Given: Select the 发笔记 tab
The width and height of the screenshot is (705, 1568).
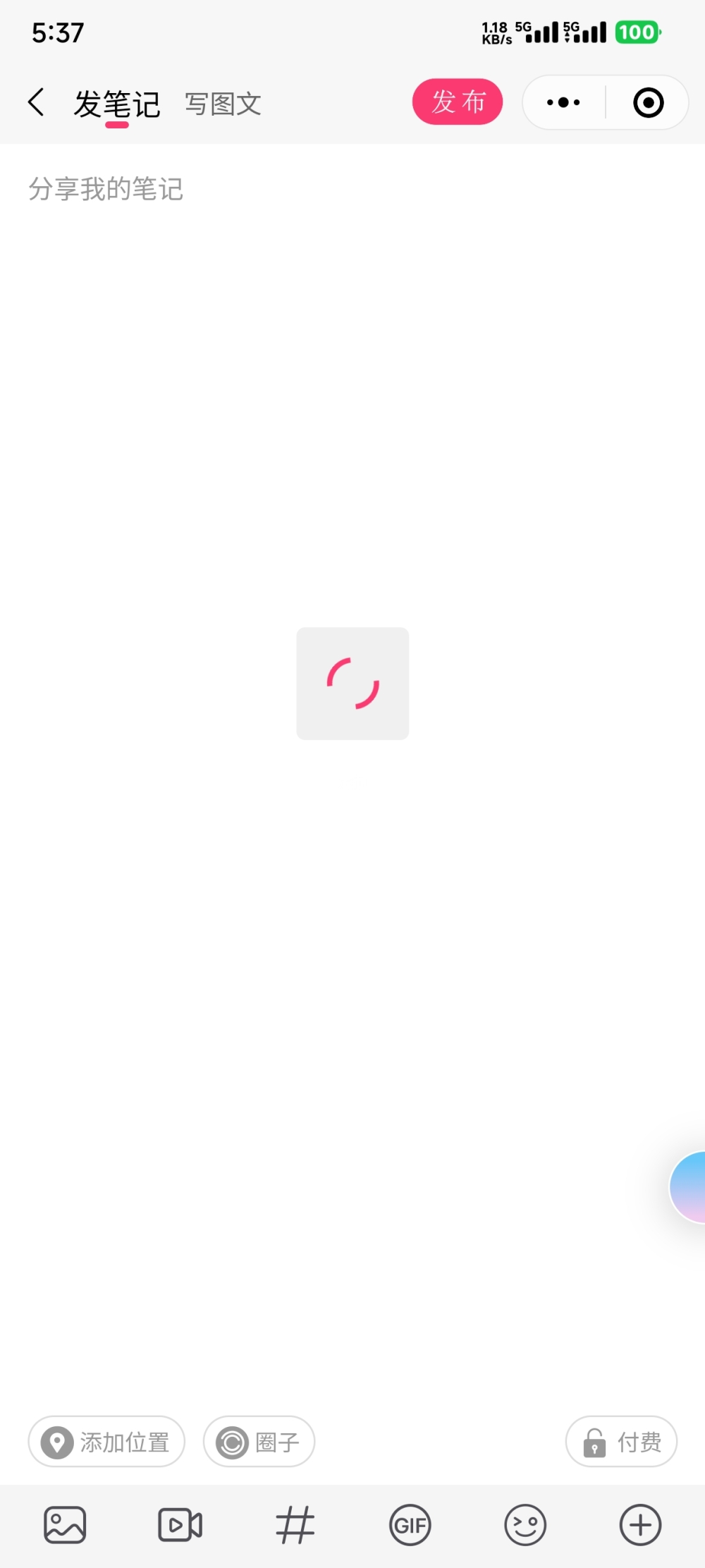Looking at the screenshot, I should pos(117,104).
